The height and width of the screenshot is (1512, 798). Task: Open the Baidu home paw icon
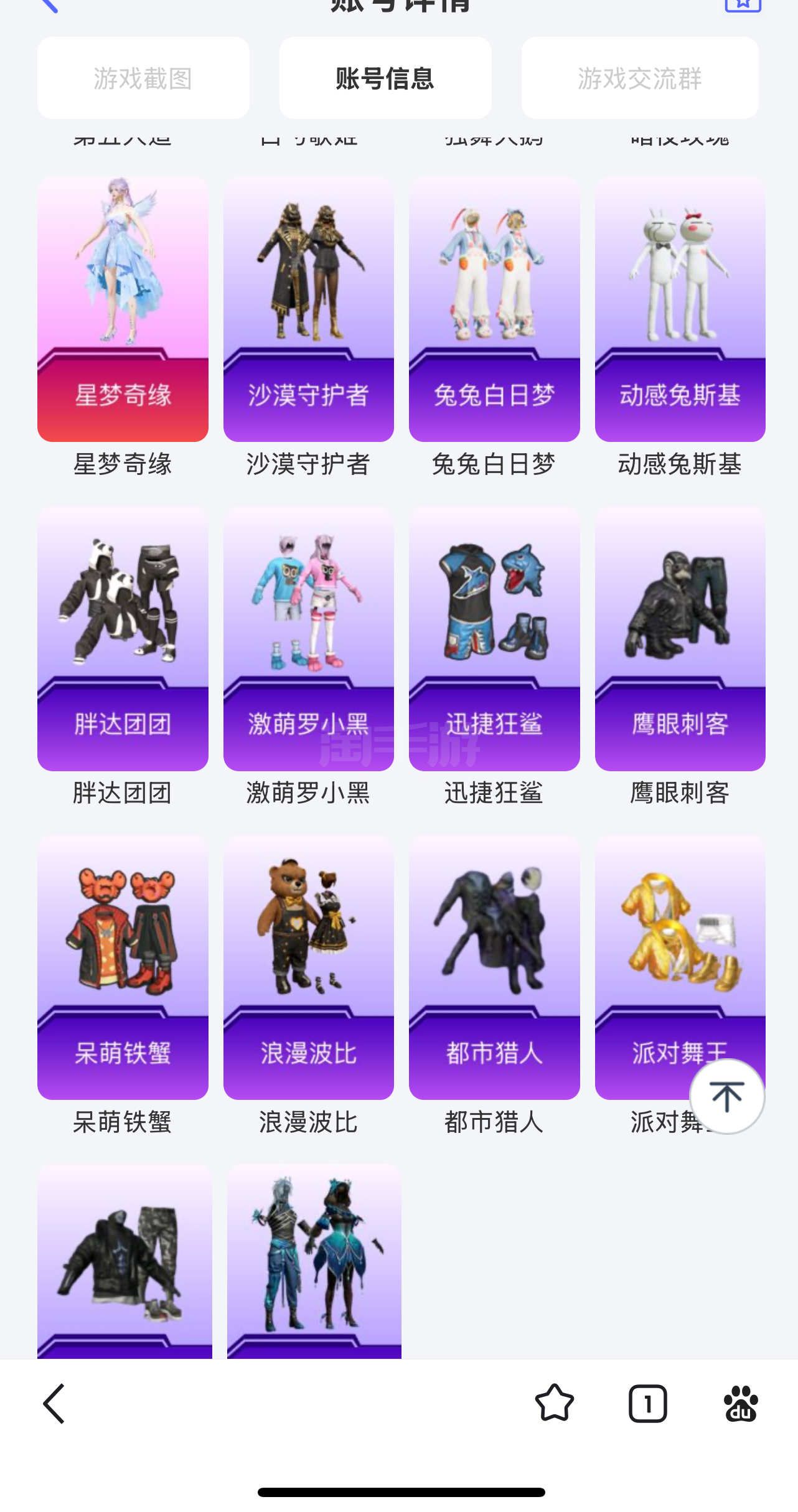coord(741,1404)
